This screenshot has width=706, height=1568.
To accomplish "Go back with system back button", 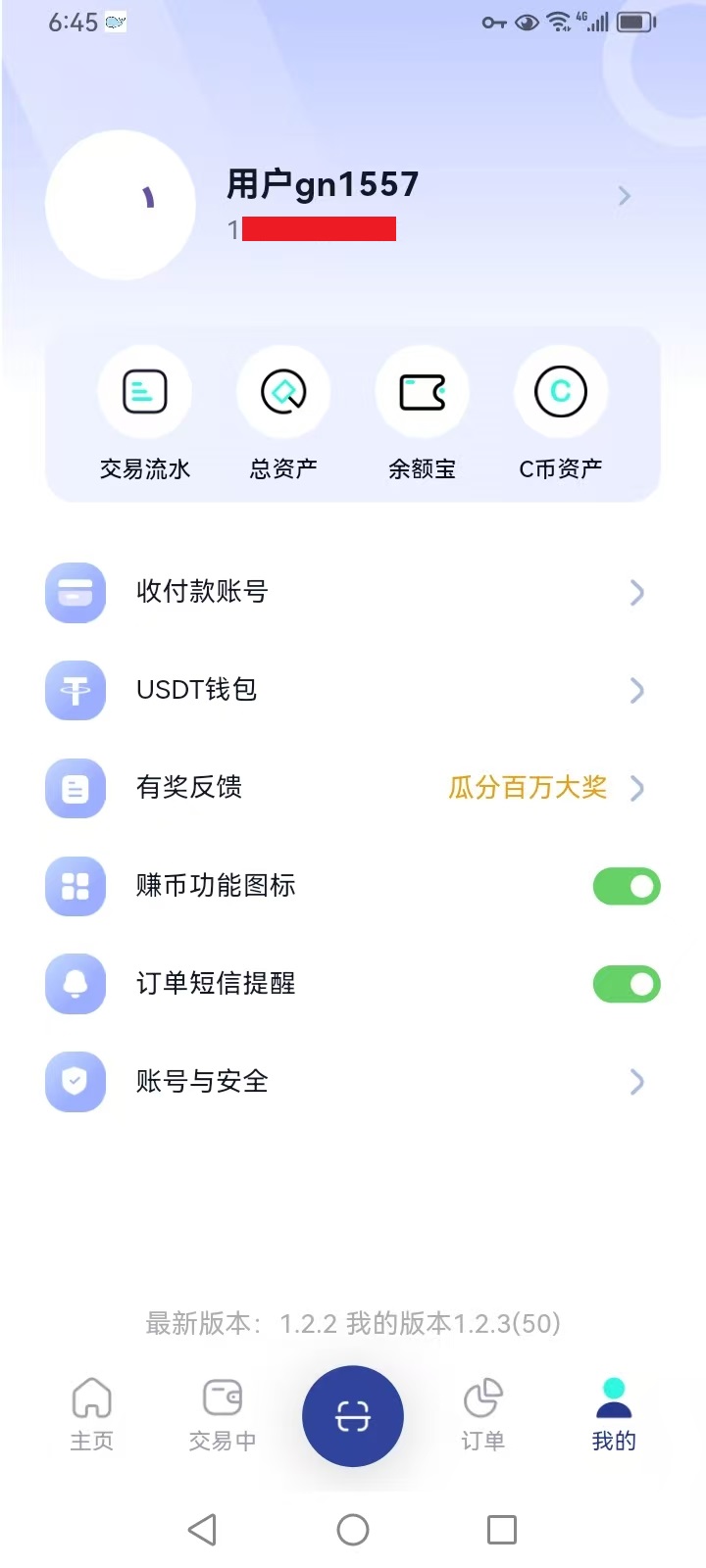I will tap(202, 1530).
